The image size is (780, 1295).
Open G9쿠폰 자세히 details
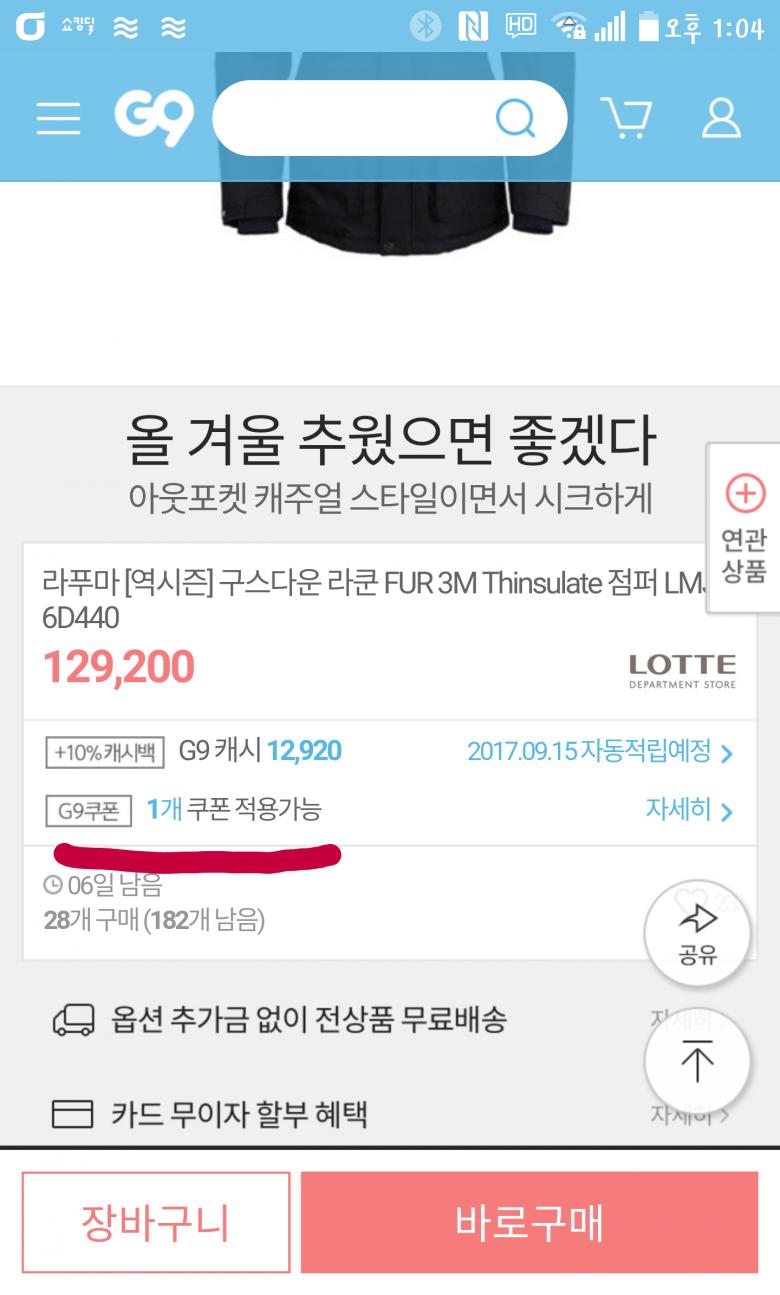tap(689, 809)
